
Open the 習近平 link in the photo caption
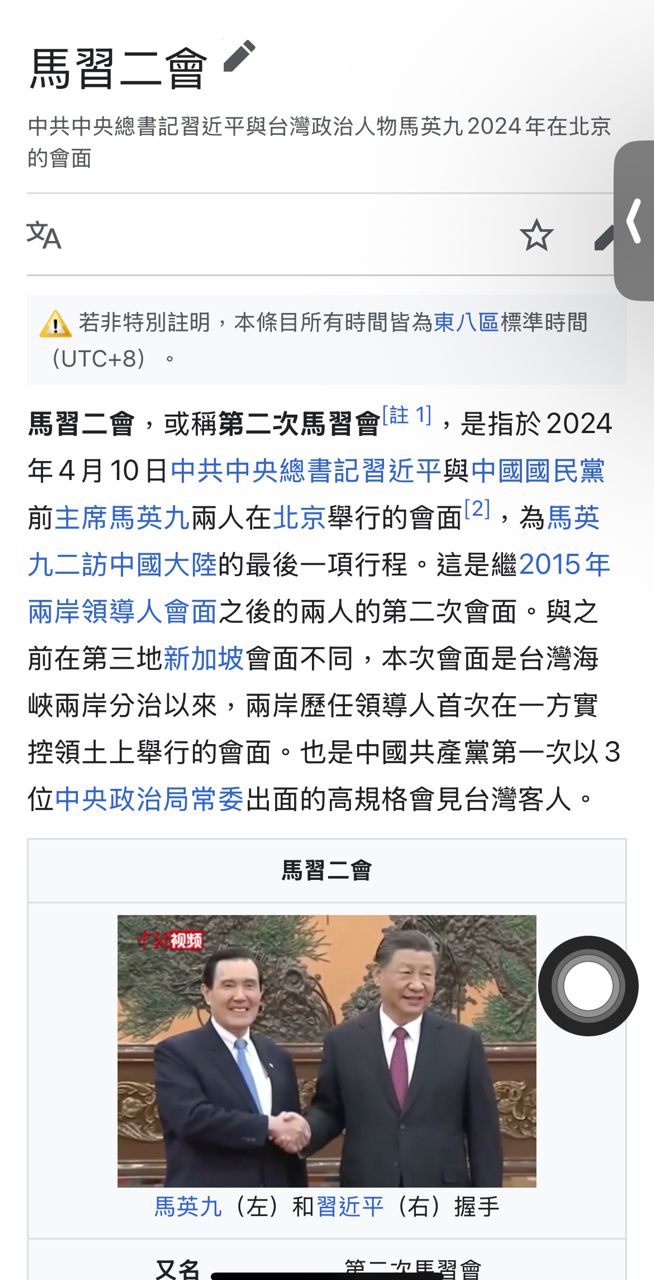[350, 1207]
